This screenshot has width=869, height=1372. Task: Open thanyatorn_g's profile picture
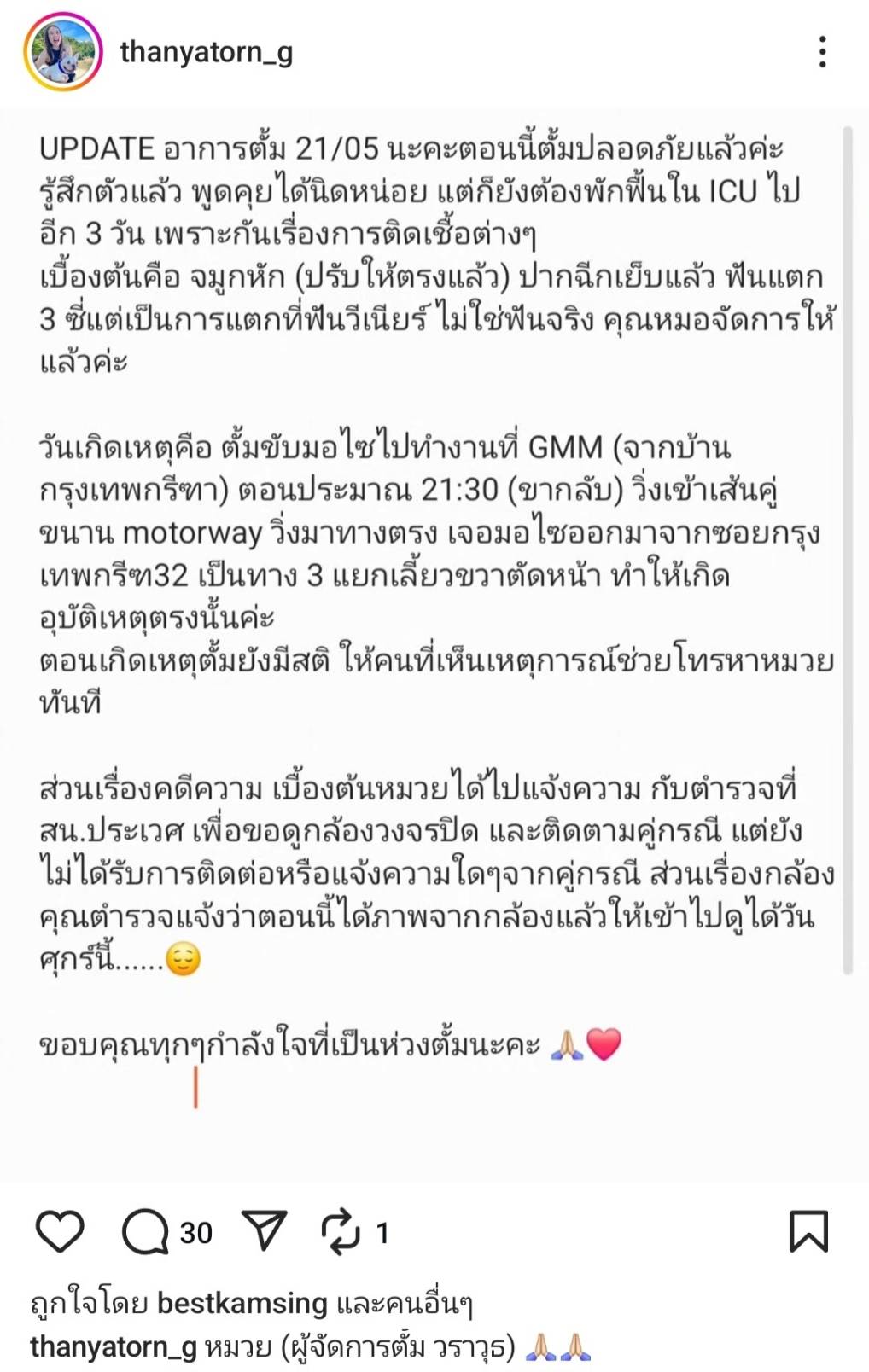click(x=61, y=53)
